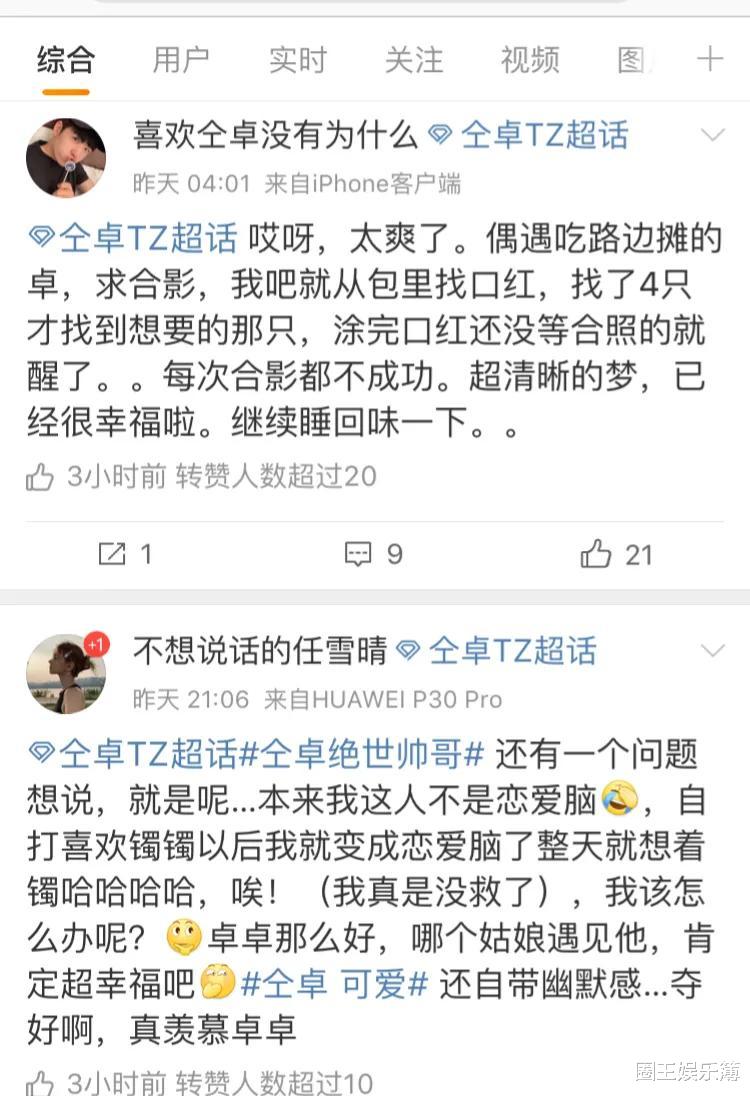Open comments using the comment bubble icon
The height and width of the screenshot is (1096, 750).
(x=357, y=554)
